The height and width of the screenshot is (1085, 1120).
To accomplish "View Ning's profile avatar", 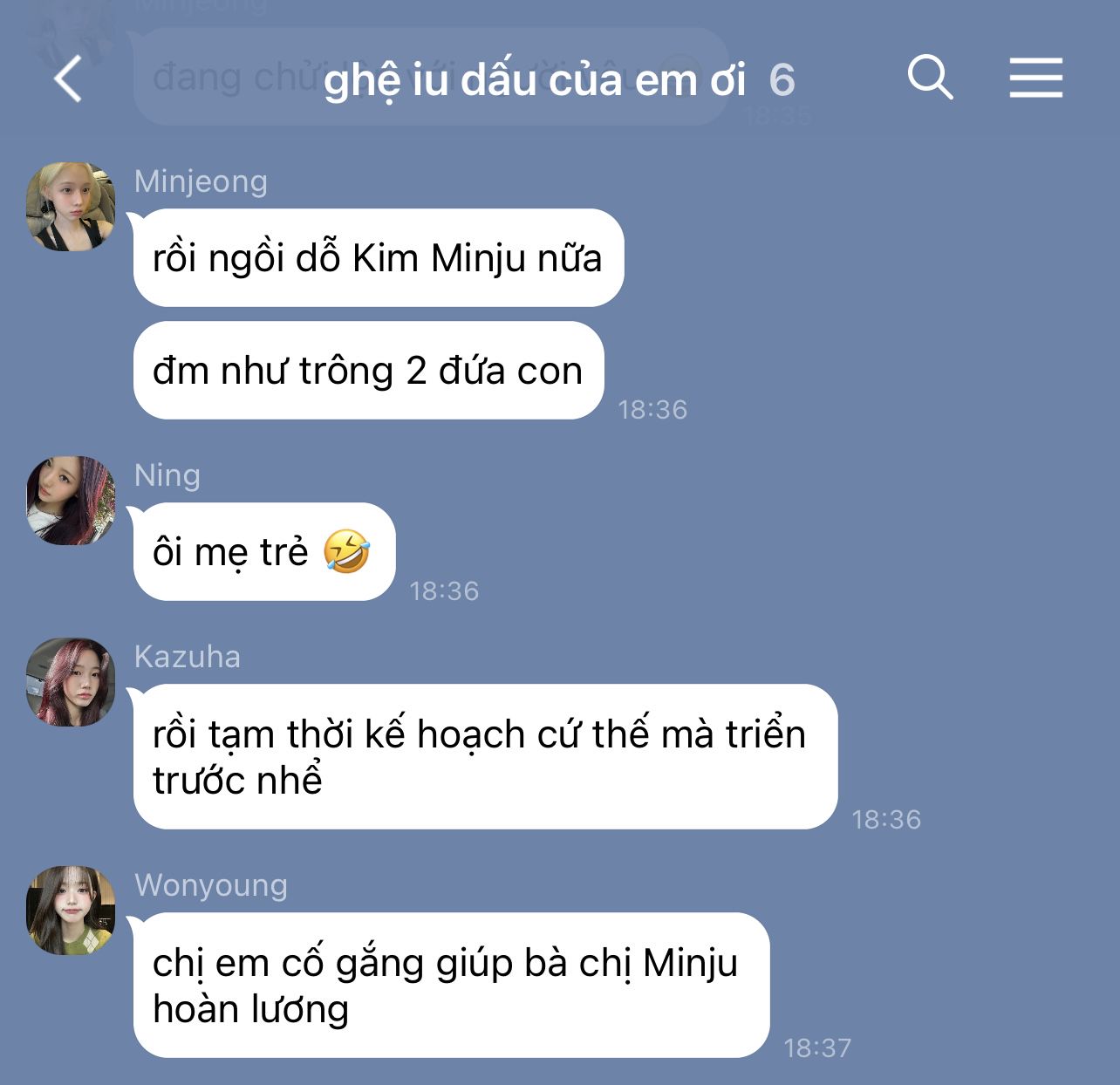I will pos(71,501).
